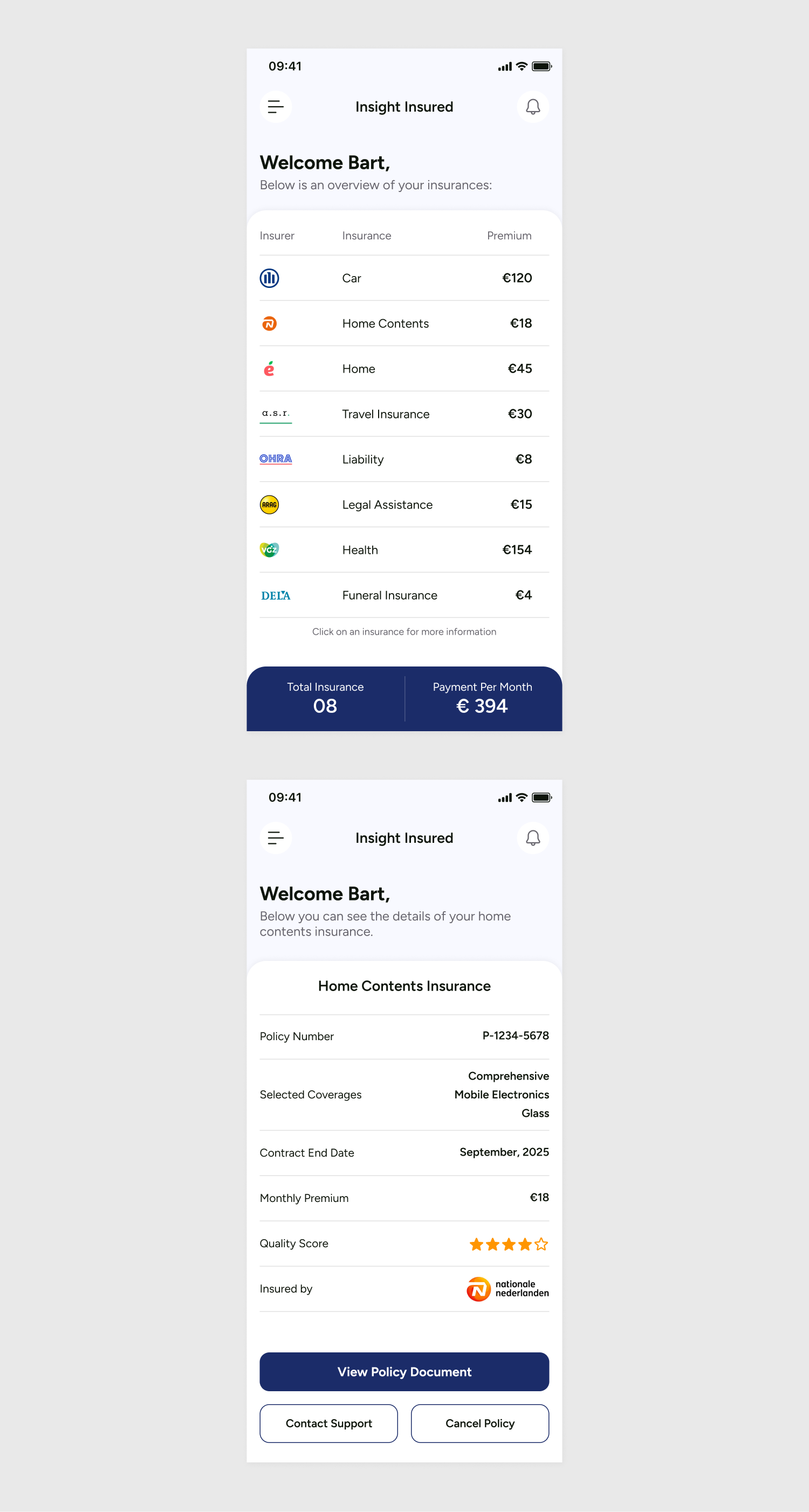Open the Funeral Insurance row
809x1512 pixels.
tap(404, 595)
